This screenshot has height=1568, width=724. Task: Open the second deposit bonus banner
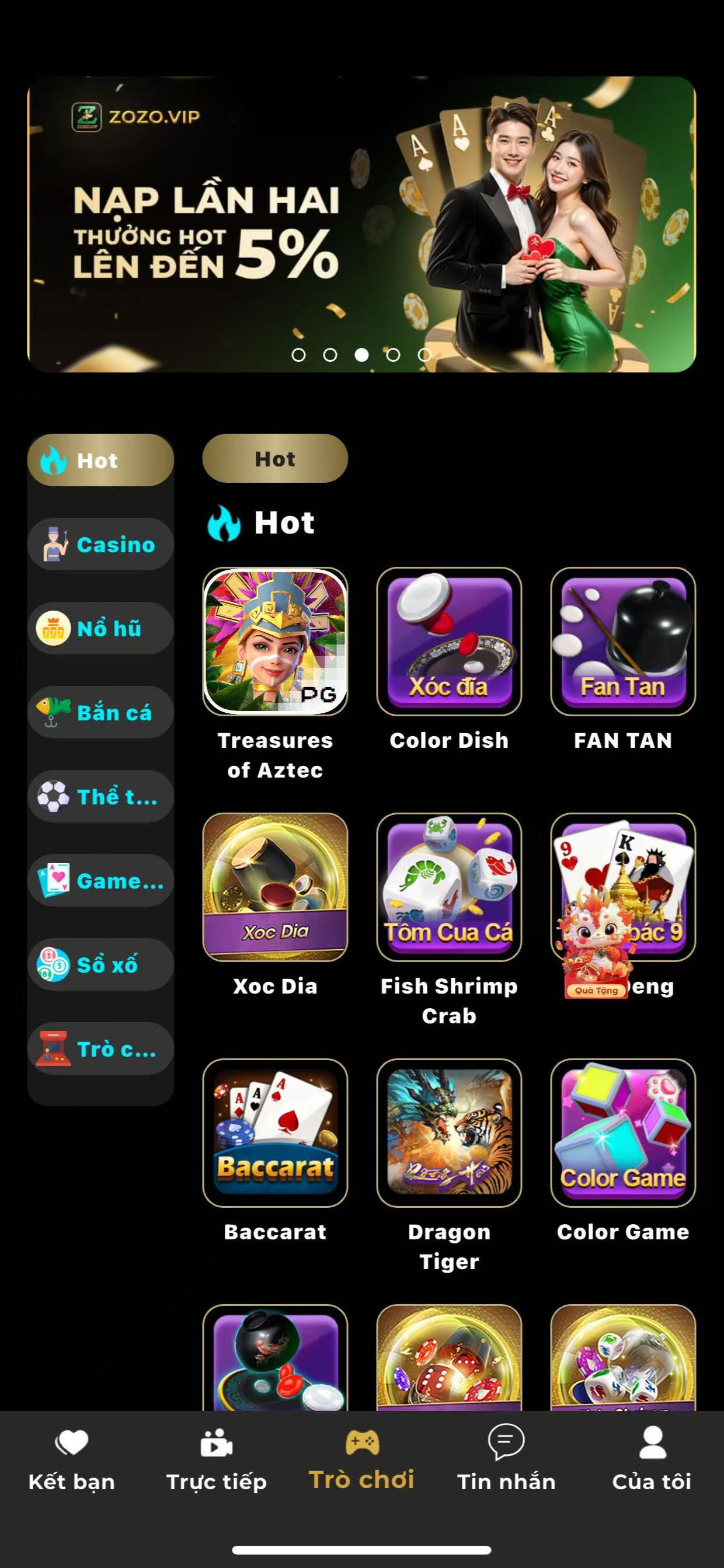click(x=361, y=224)
